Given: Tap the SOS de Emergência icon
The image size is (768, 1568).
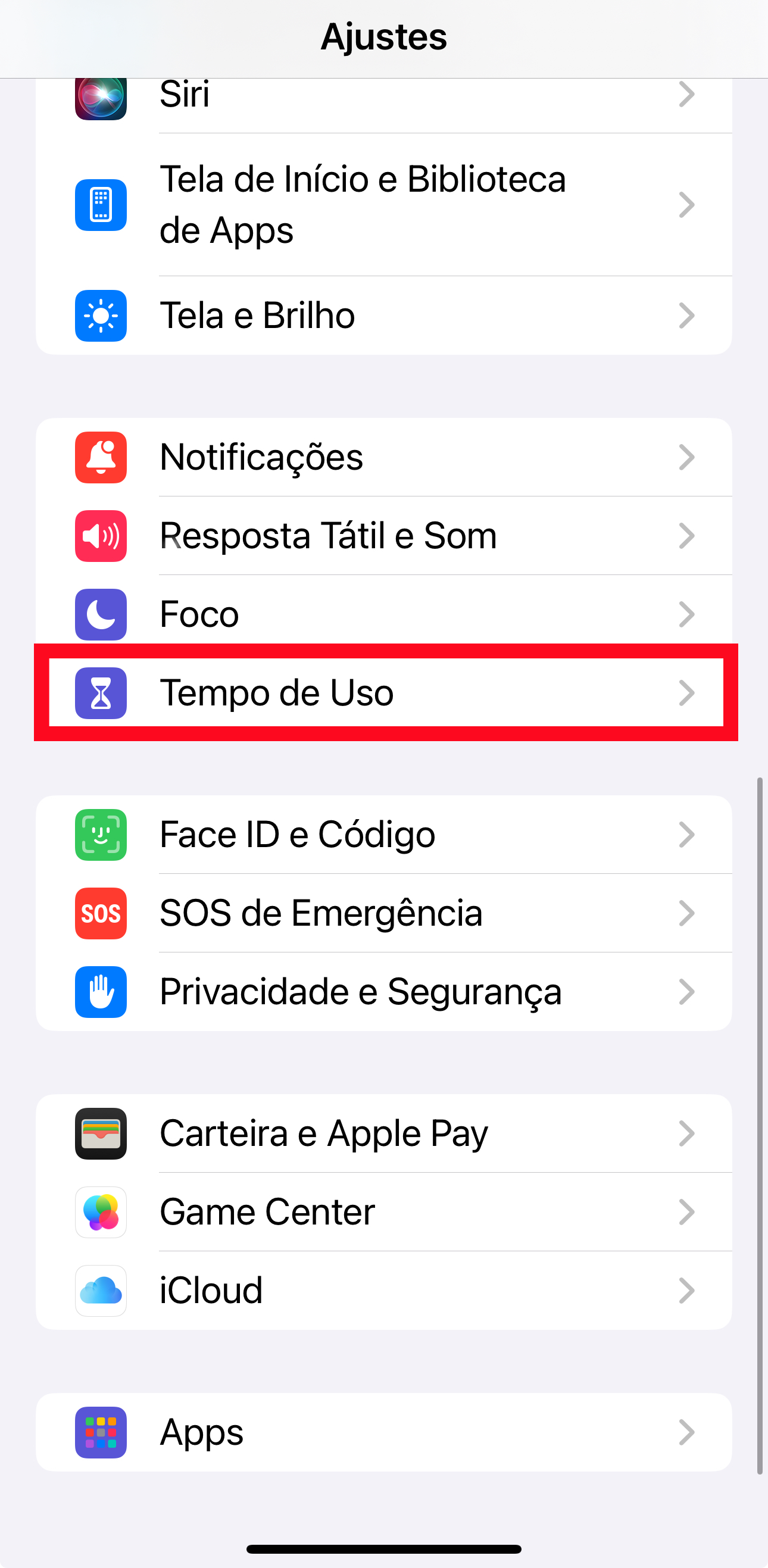Looking at the screenshot, I should coord(101,913).
